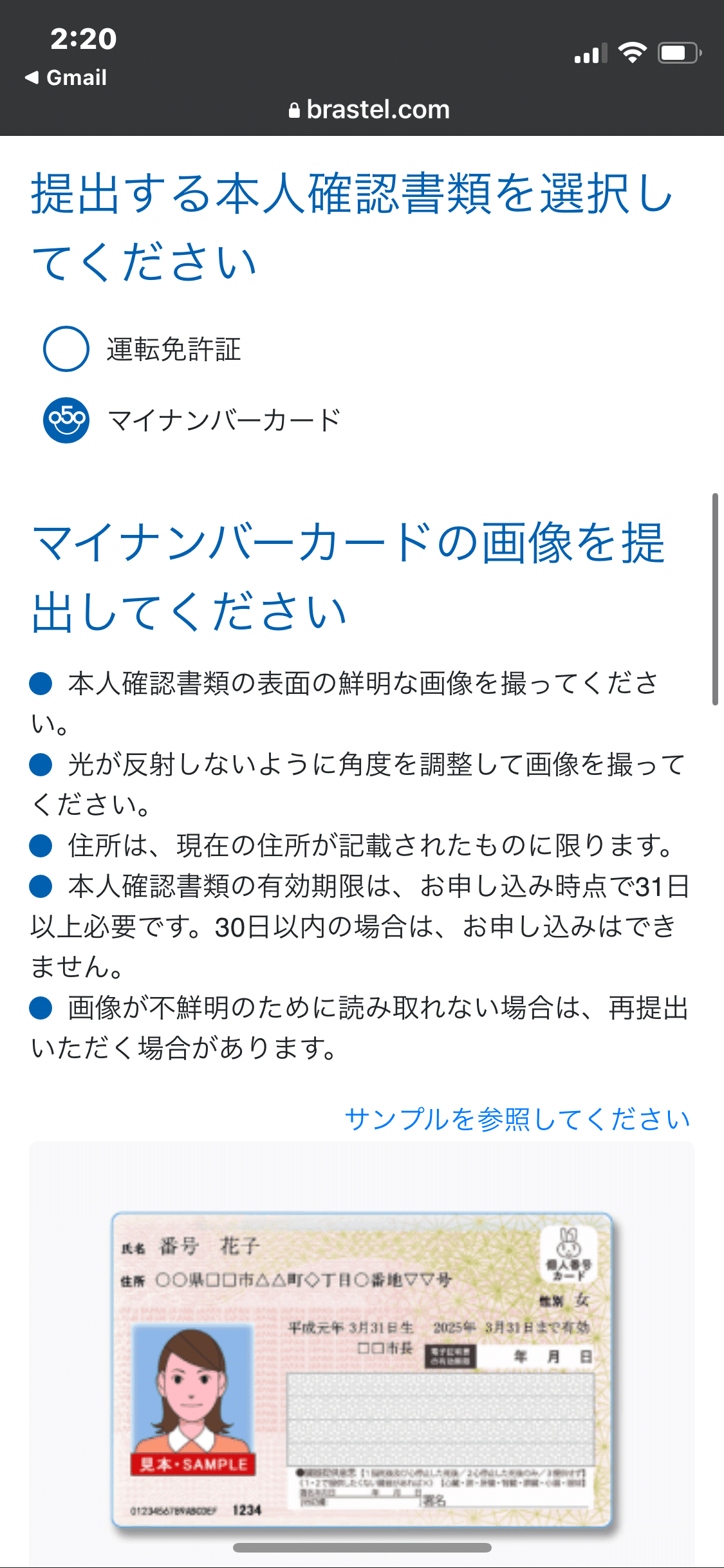Select the マイナンバーカード radio option

(x=66, y=420)
